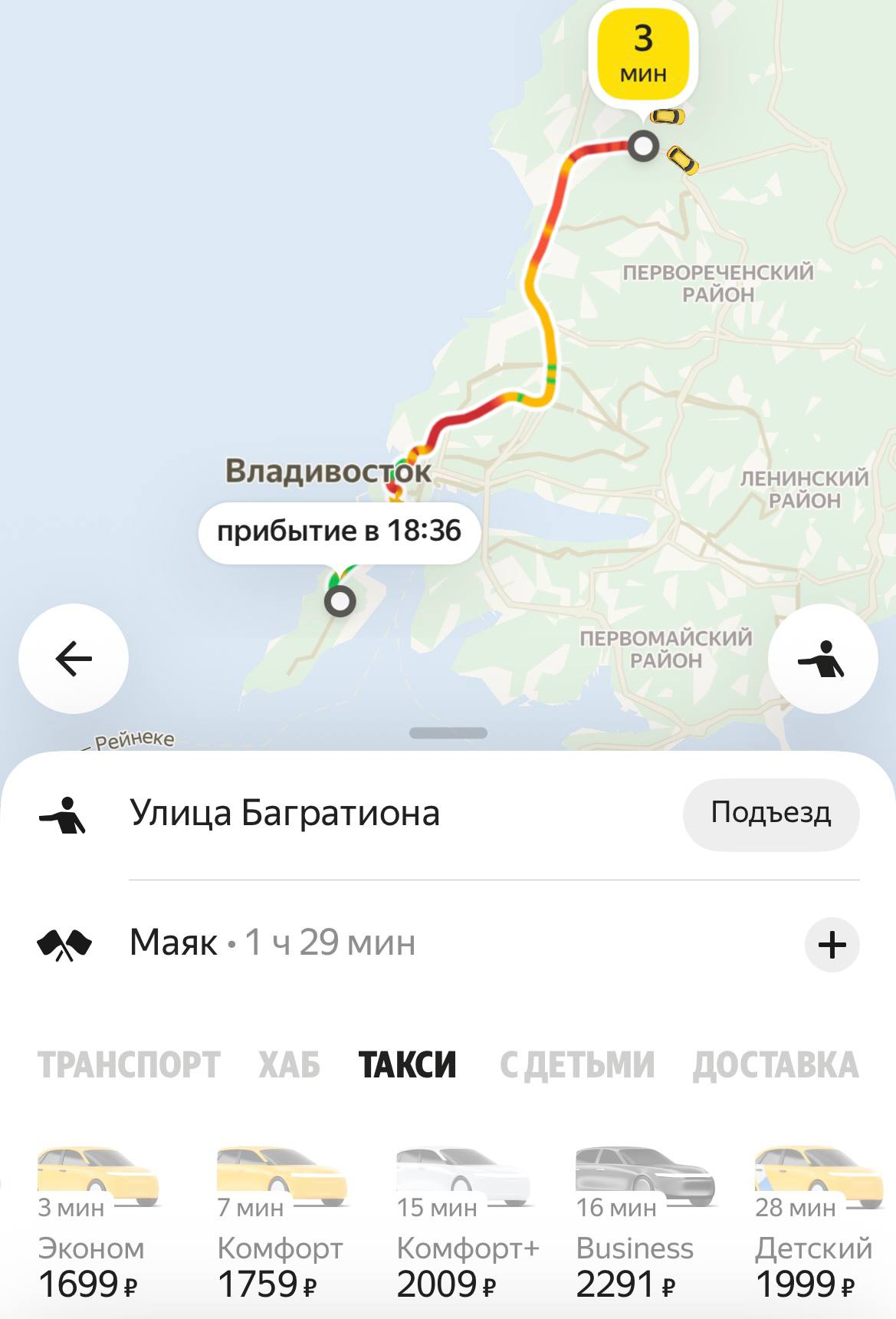Add a stop with the plus button
896x1319 pixels.
coord(832,945)
